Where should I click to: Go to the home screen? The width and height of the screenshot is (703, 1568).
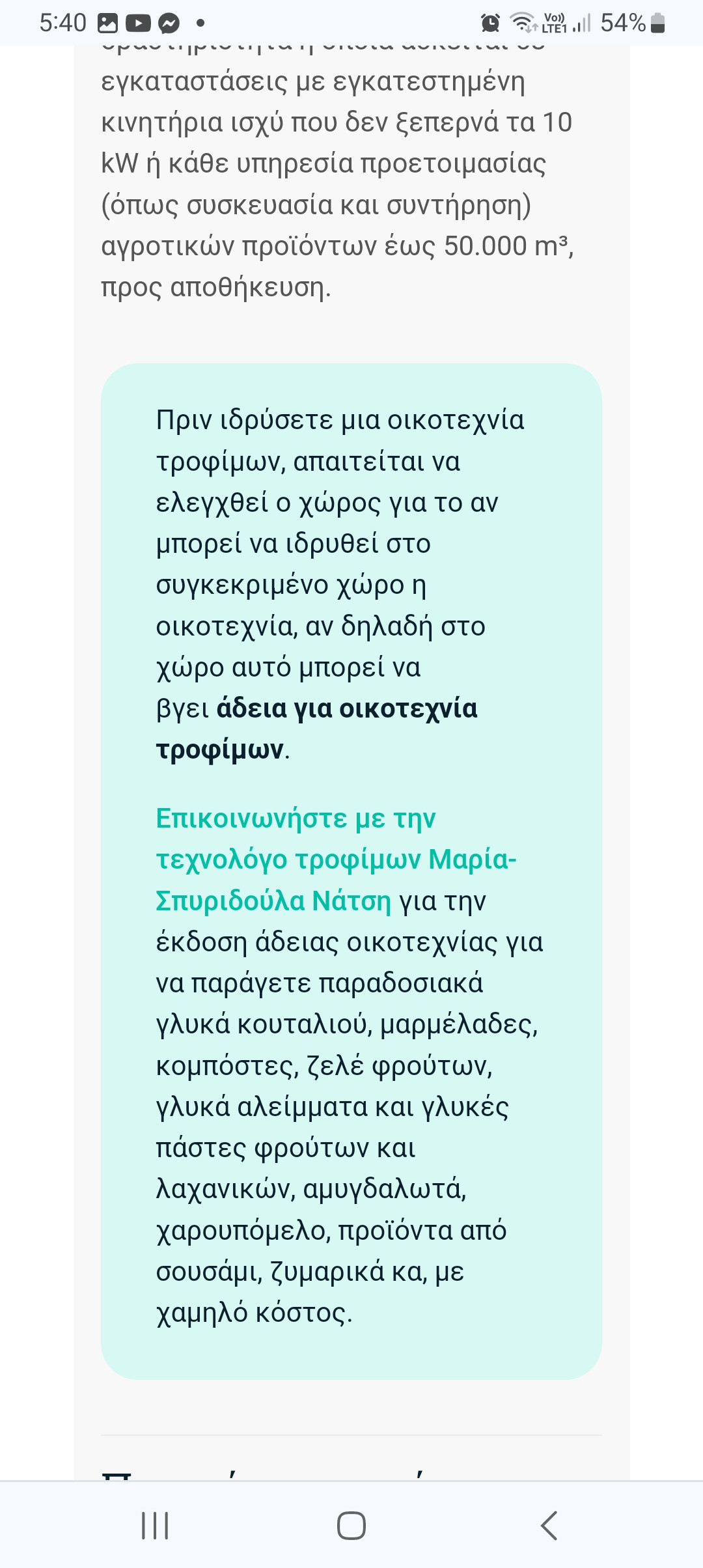click(351, 1525)
